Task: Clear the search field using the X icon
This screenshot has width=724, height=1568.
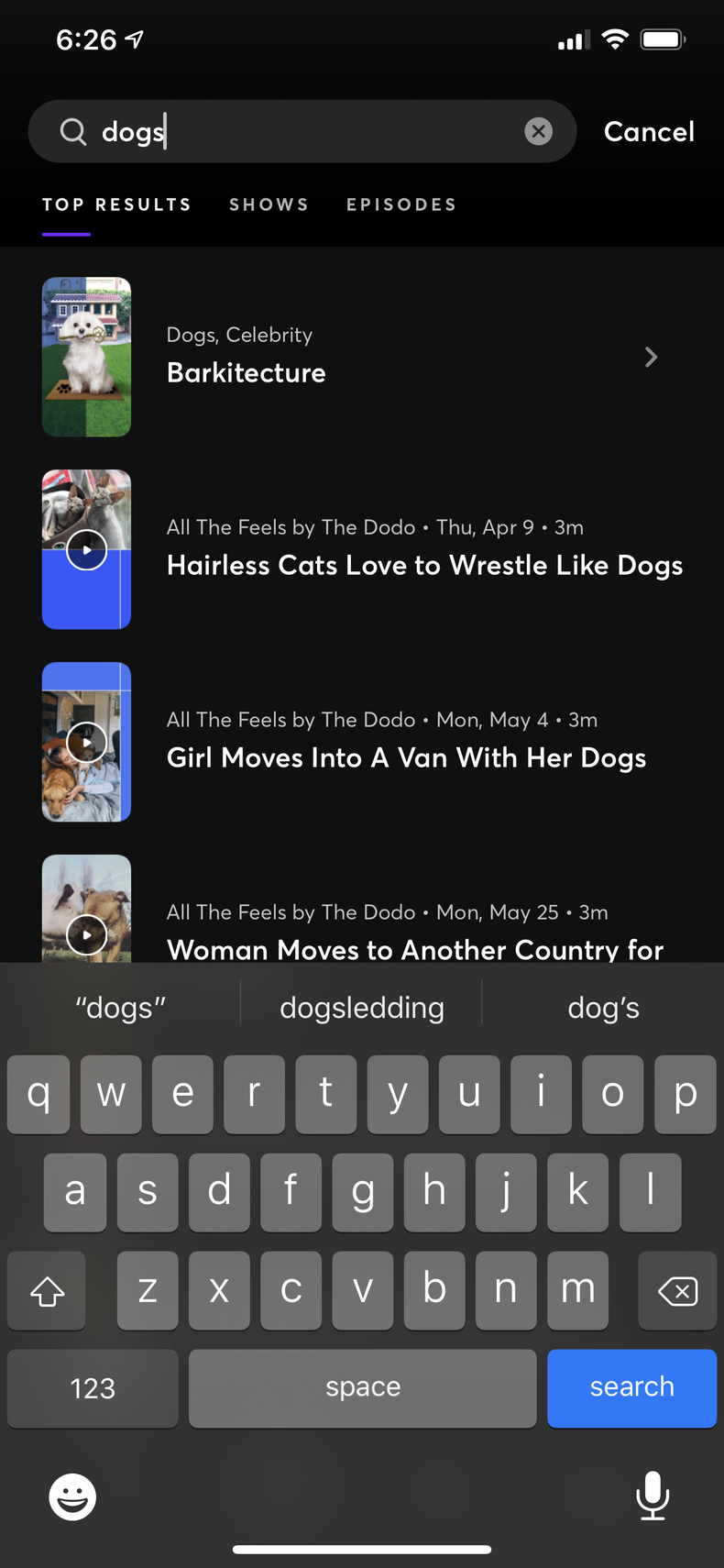Action: coord(538,131)
